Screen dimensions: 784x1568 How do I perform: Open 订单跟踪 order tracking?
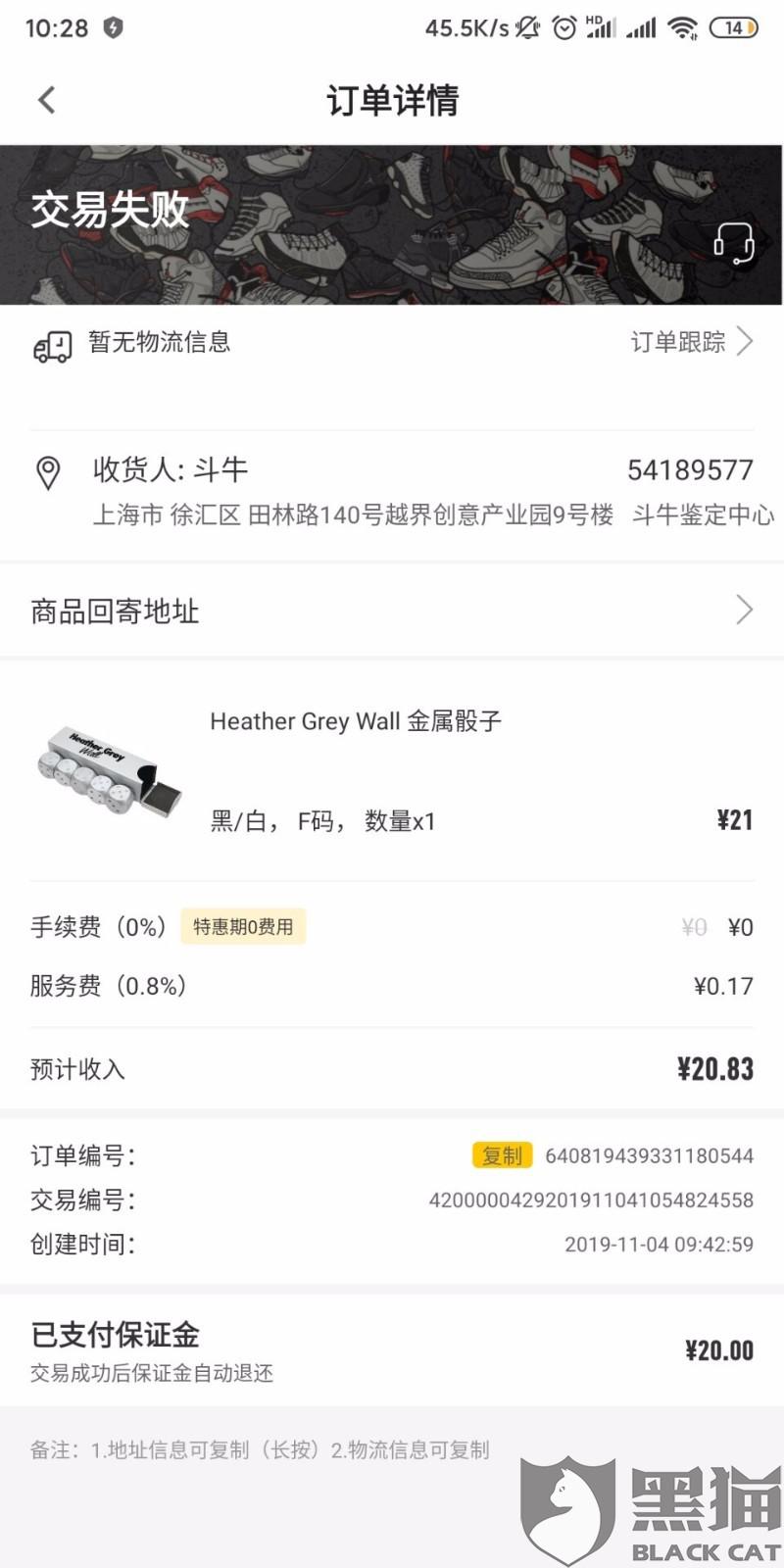[692, 341]
